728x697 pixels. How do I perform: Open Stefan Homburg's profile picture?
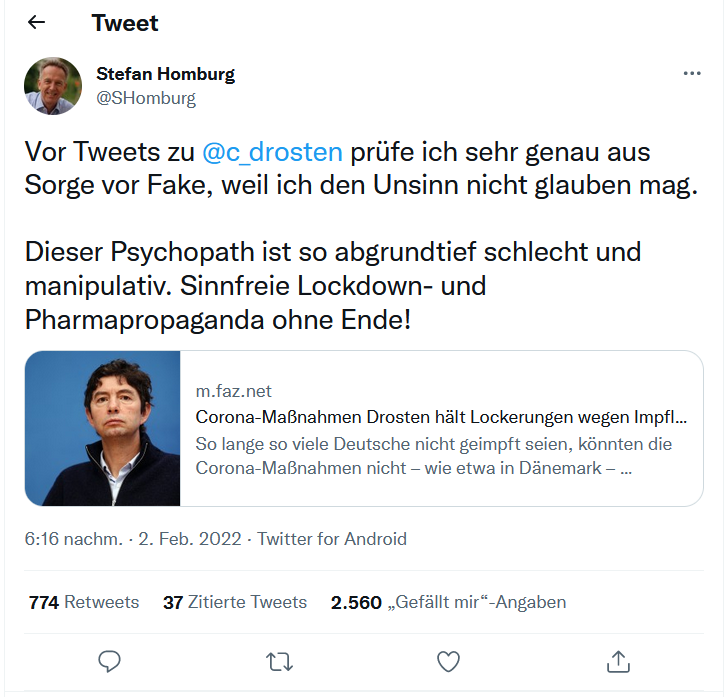[53, 86]
